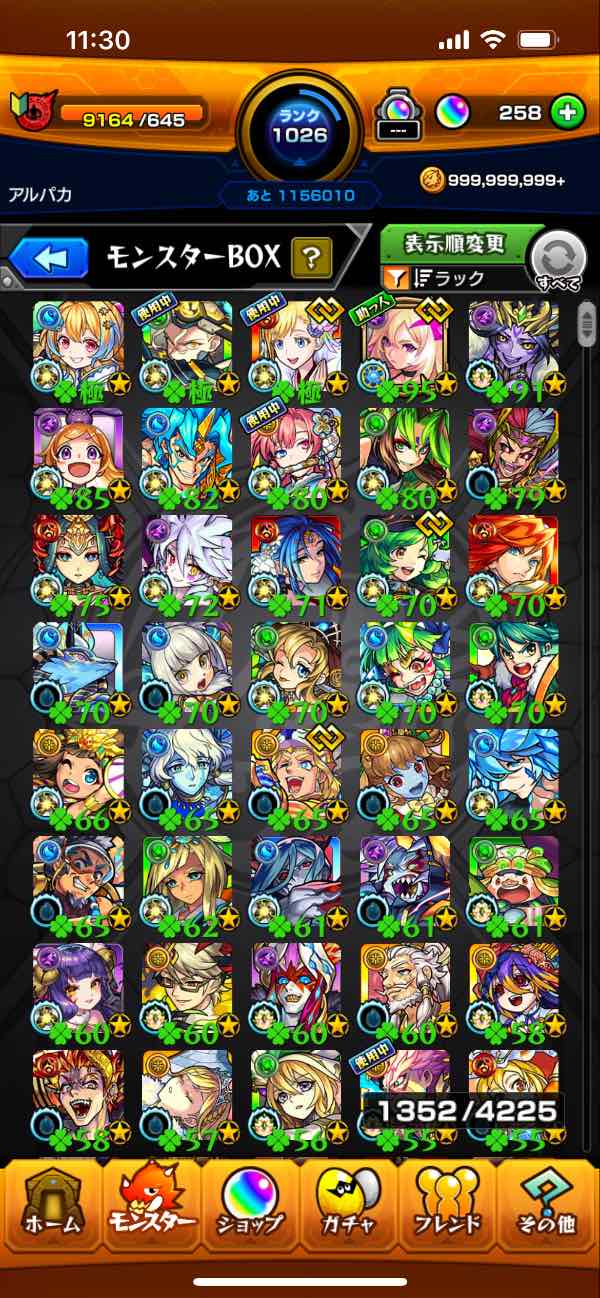Choose the monster with luck 82
600x1298 pixels.
(187, 454)
